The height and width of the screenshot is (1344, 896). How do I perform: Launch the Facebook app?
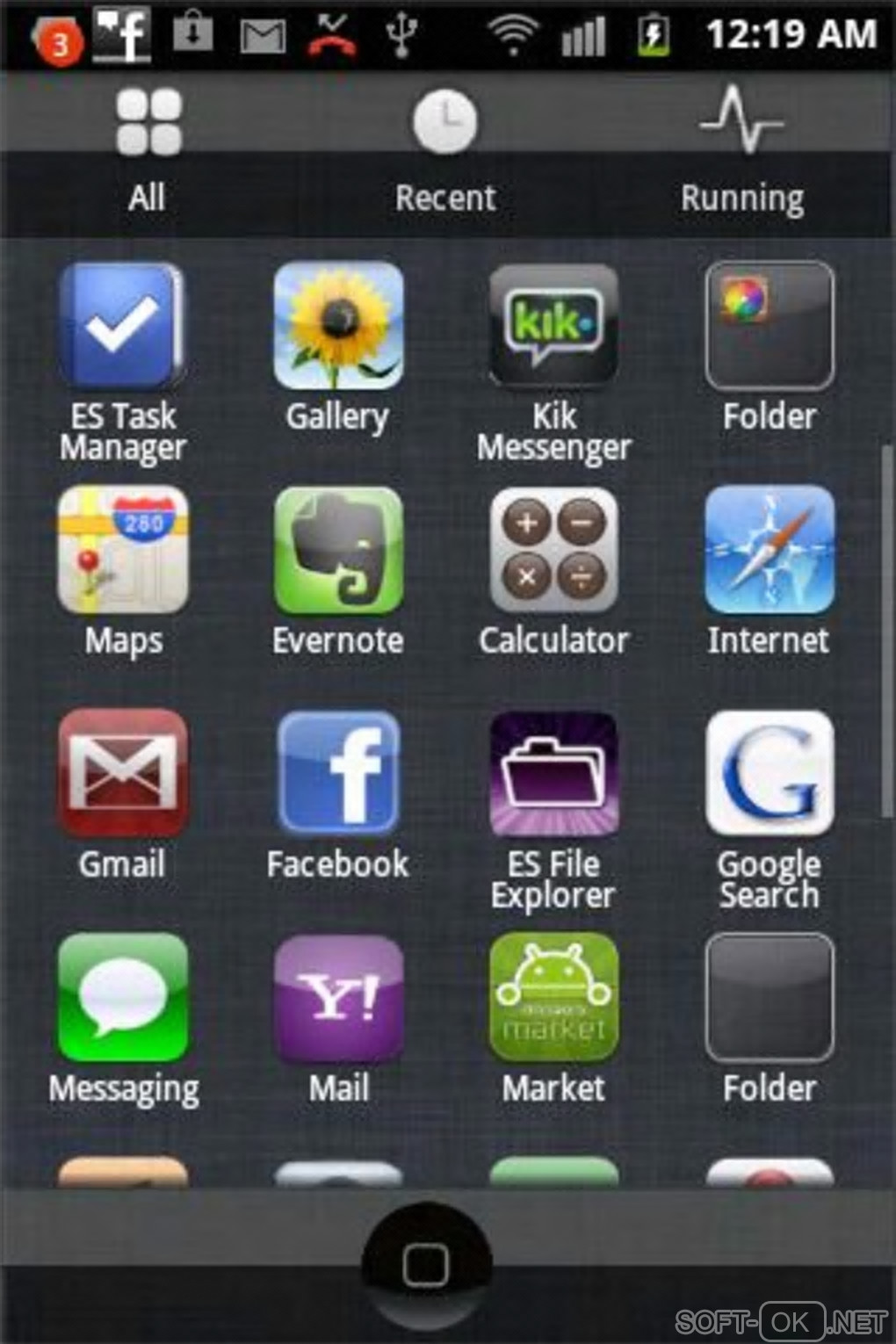click(338, 774)
